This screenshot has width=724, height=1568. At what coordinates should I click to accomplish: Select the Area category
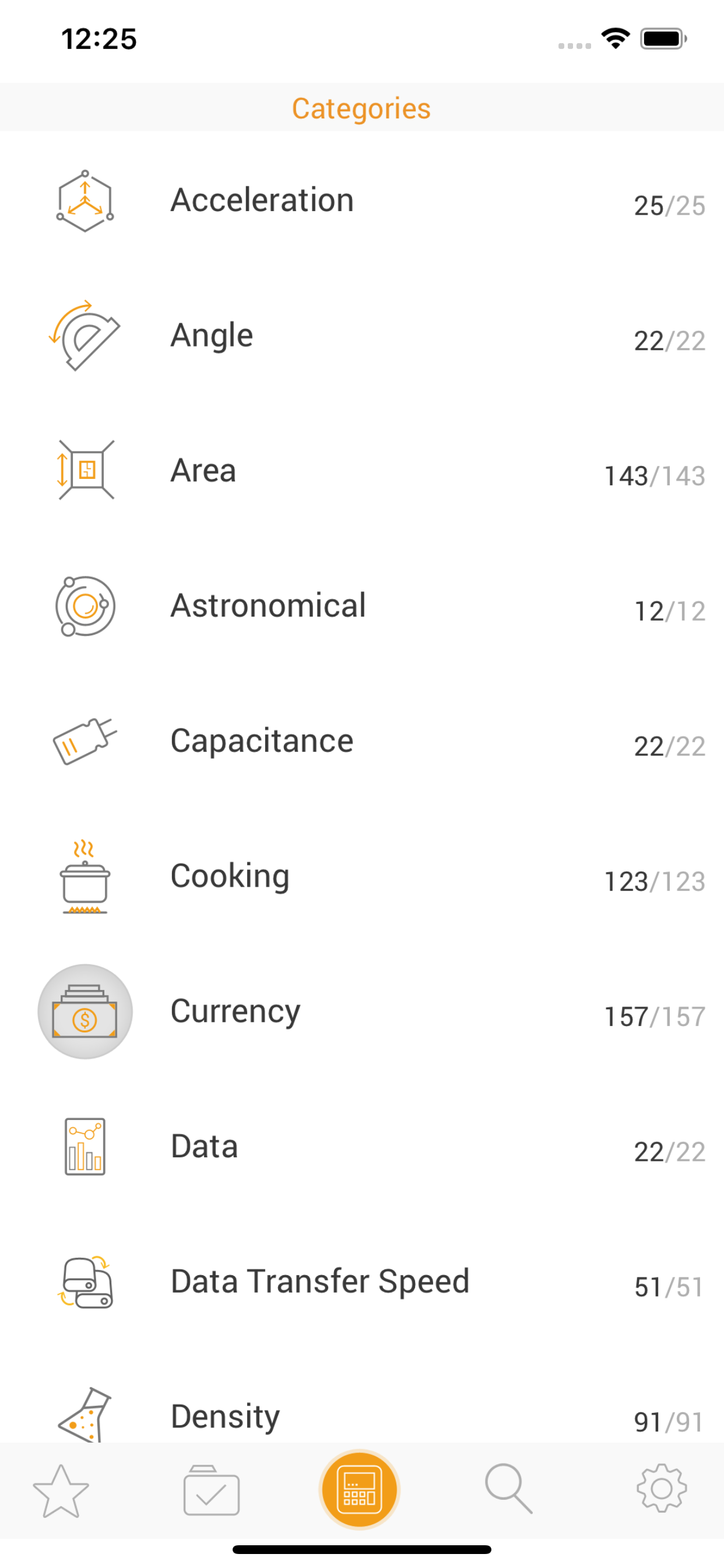tap(362, 471)
